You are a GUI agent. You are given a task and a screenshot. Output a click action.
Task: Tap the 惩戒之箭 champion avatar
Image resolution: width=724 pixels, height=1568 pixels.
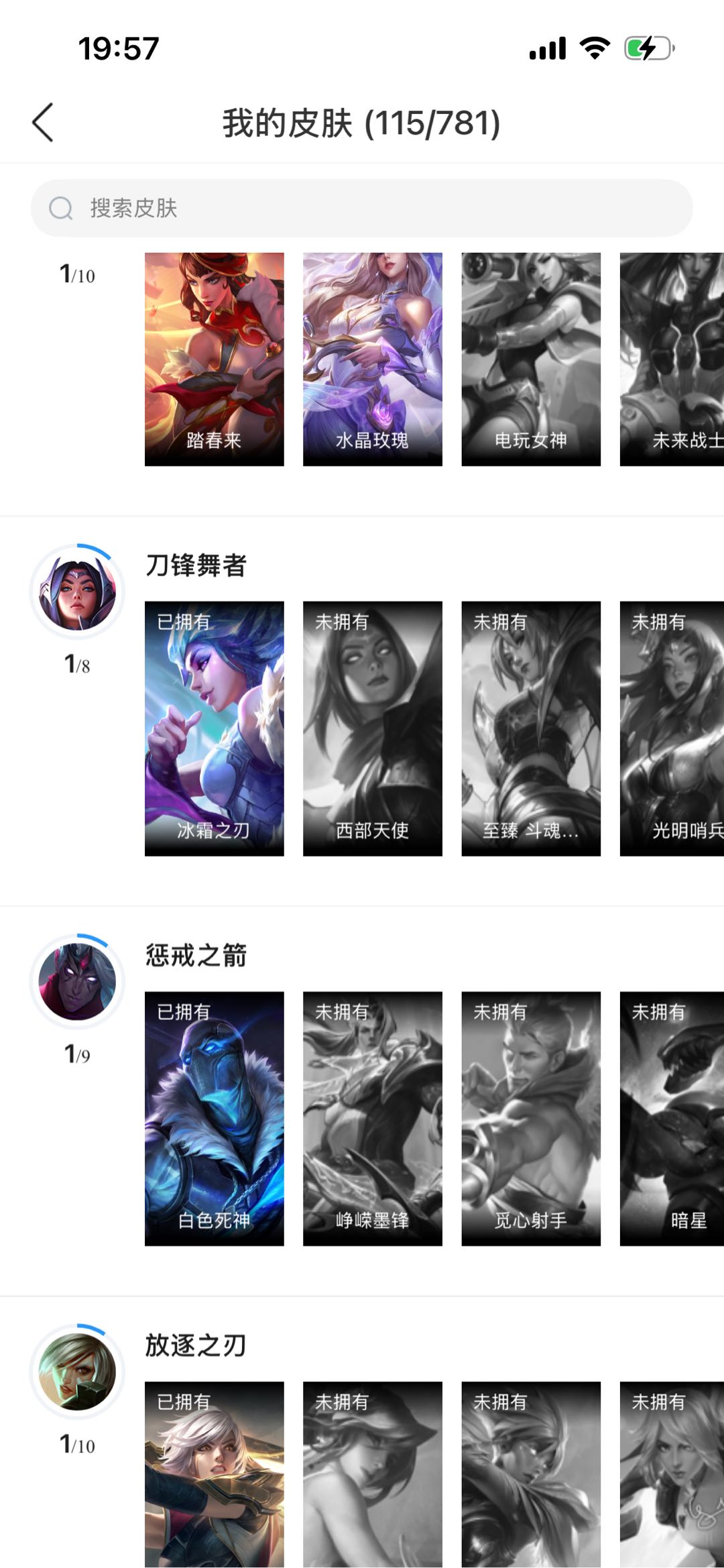tap(77, 981)
